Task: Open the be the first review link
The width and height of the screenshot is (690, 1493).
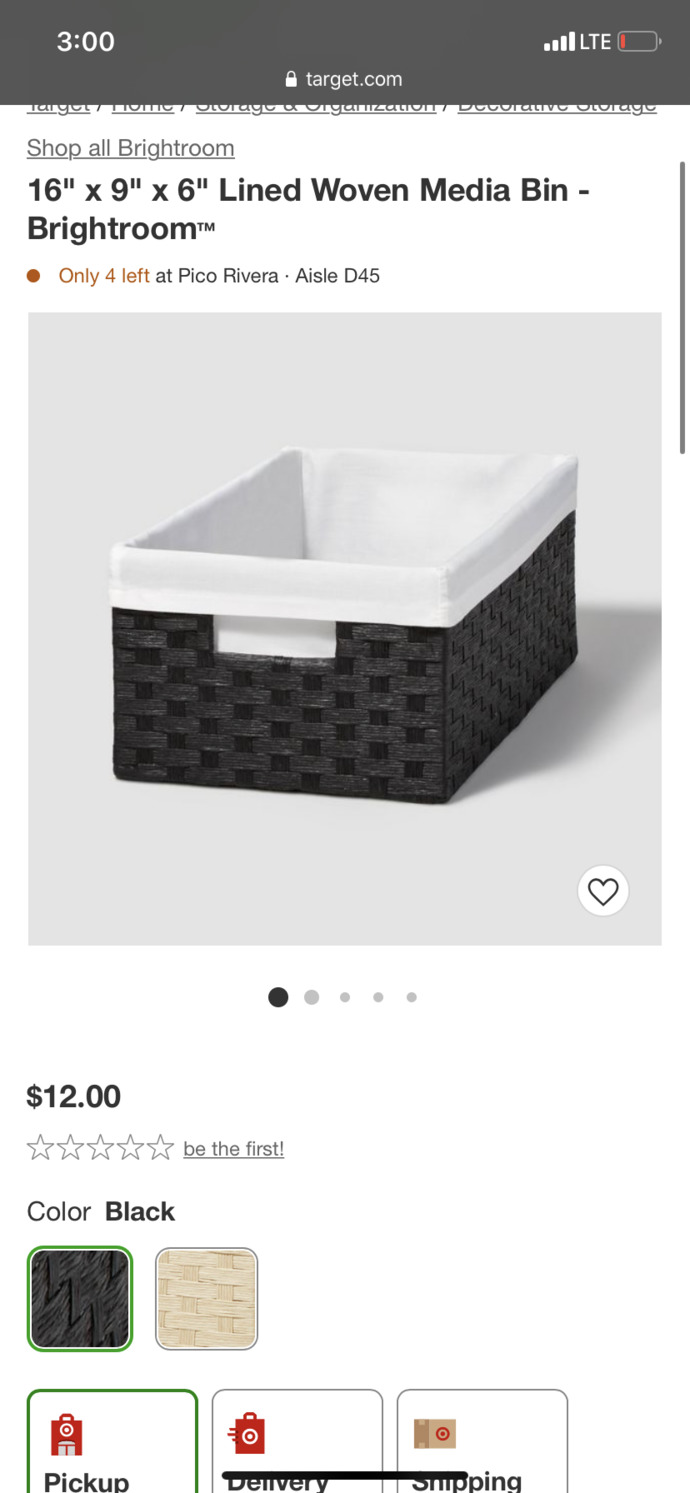Action: pyautogui.click(x=233, y=1149)
